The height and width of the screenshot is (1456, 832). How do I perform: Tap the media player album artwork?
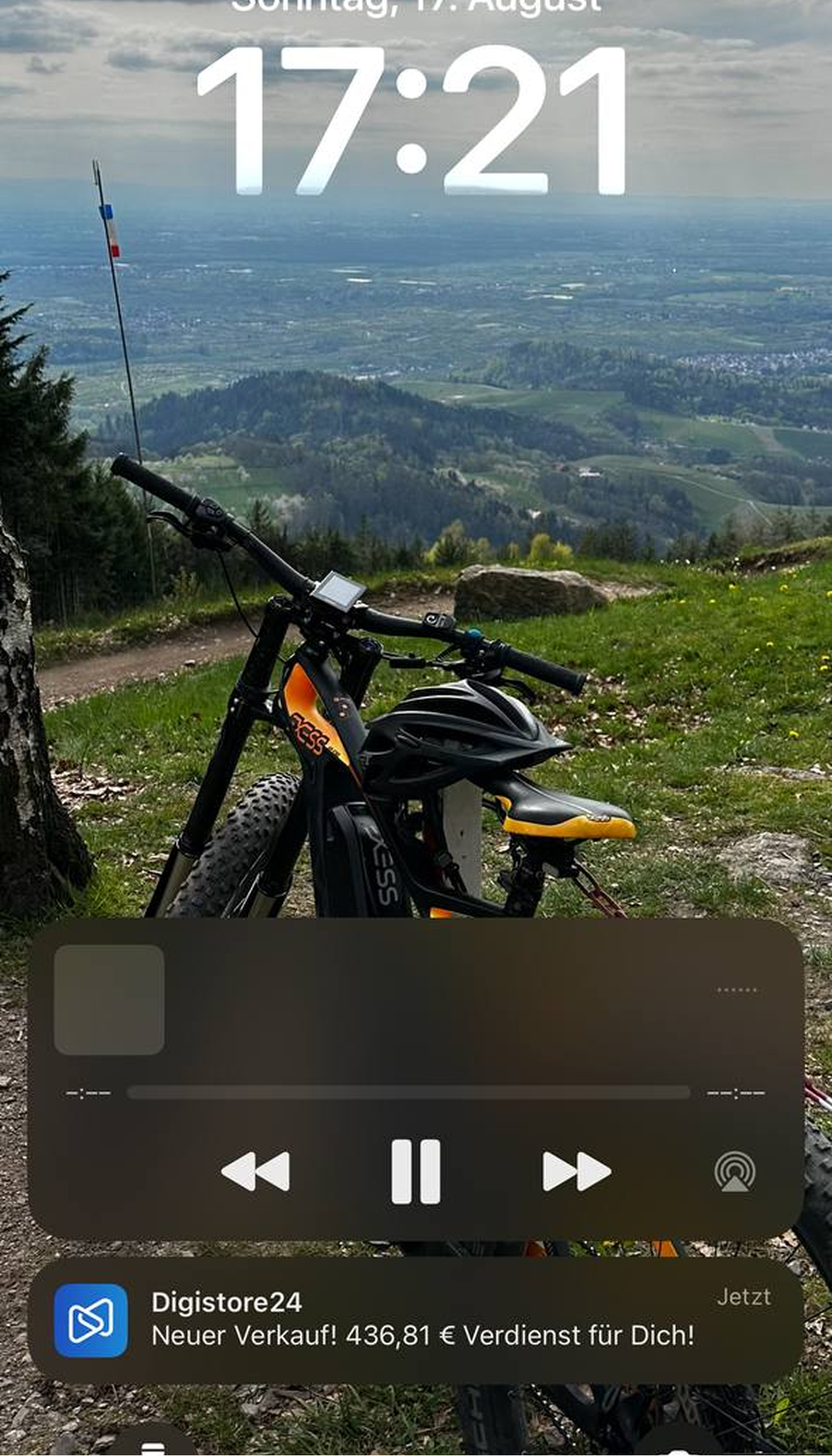coord(109,999)
